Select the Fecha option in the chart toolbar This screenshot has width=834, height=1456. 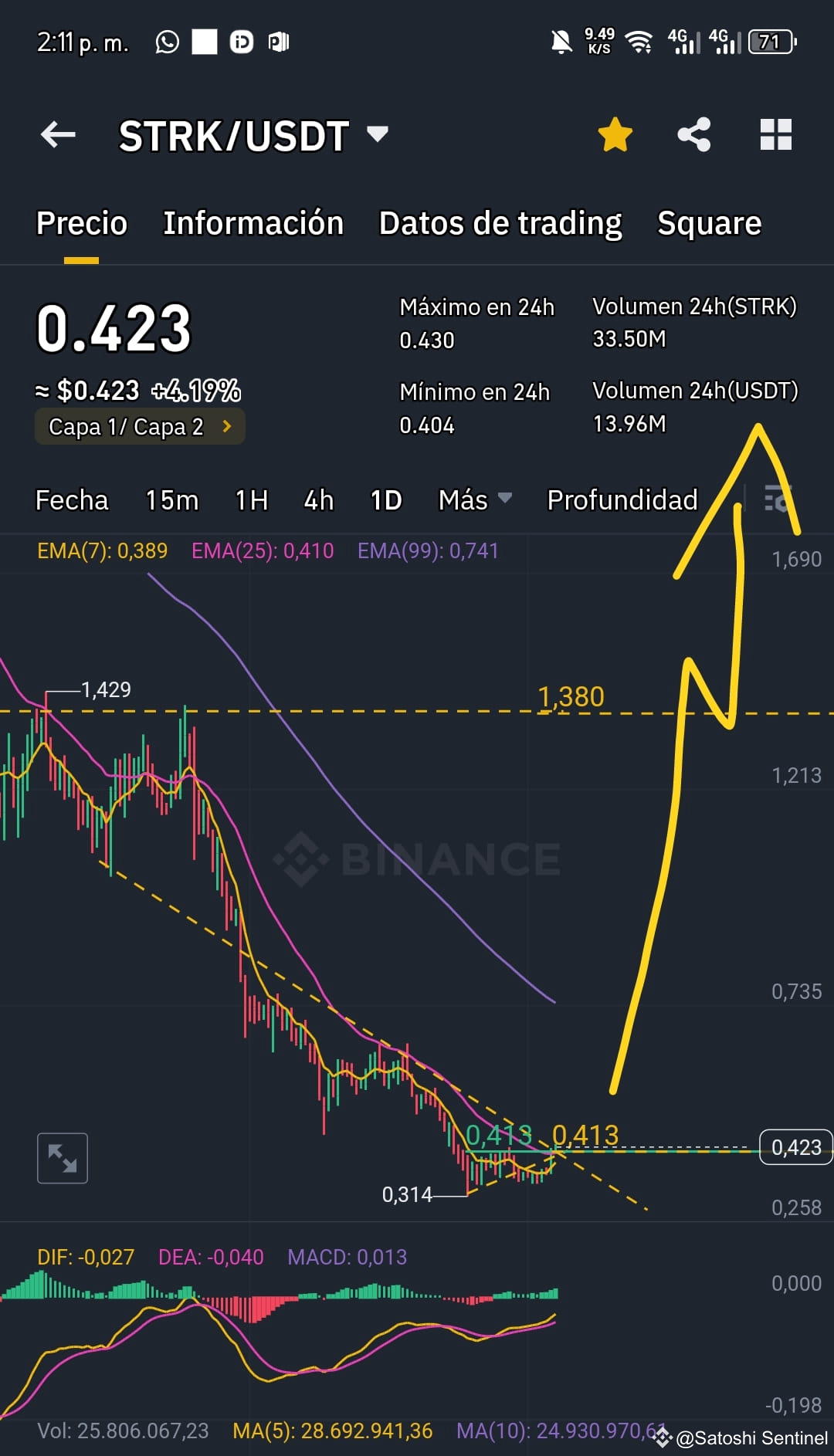pyautogui.click(x=71, y=500)
